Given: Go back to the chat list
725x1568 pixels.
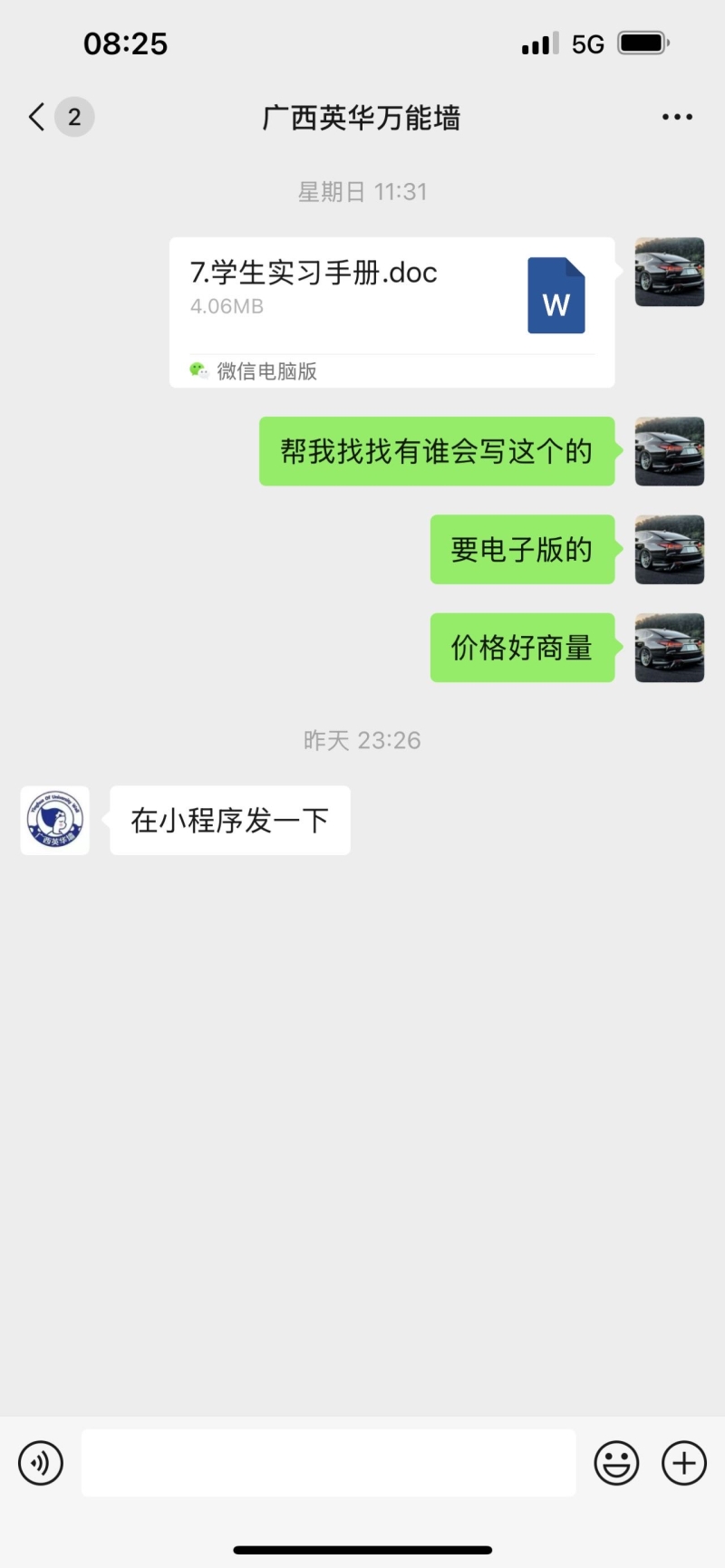Looking at the screenshot, I should pos(38,117).
